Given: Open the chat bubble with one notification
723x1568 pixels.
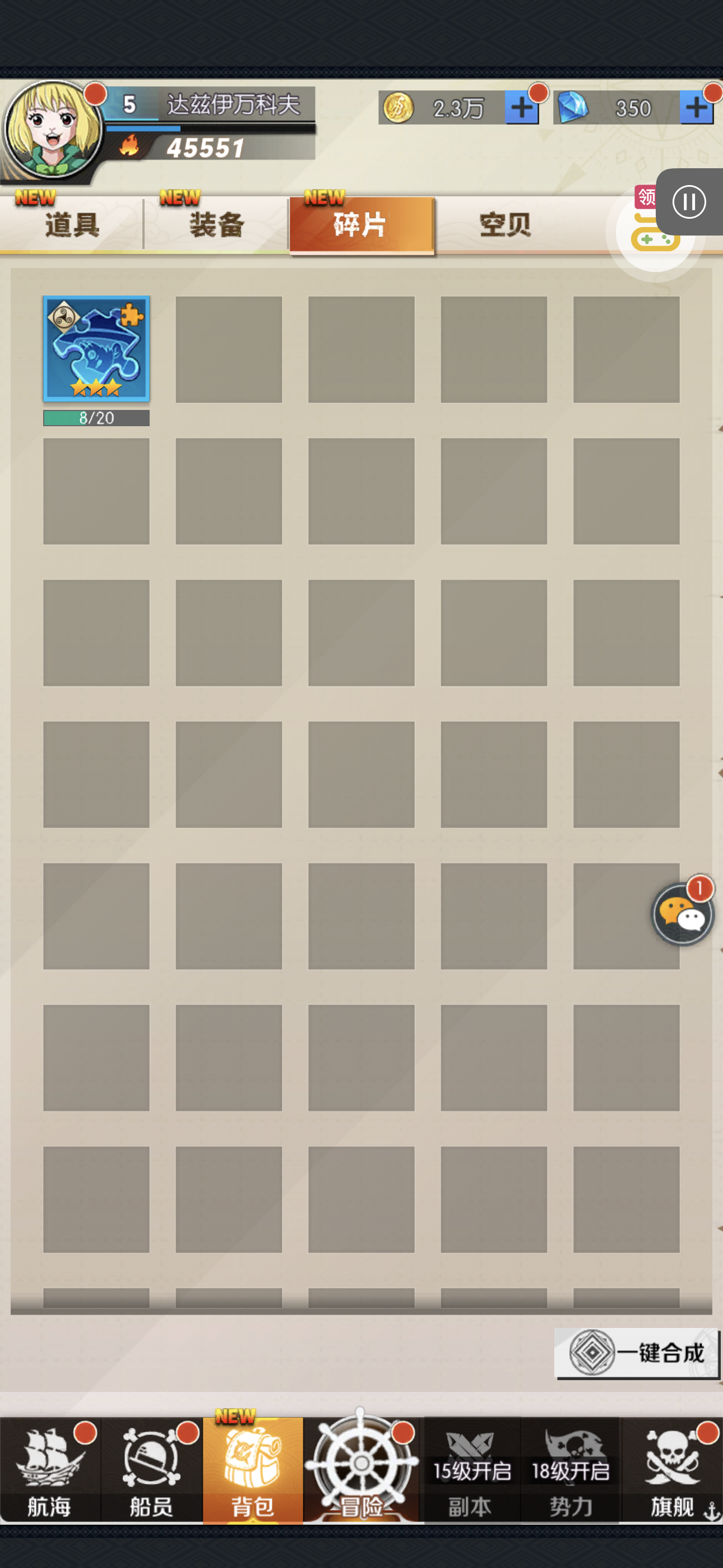Looking at the screenshot, I should pyautogui.click(x=682, y=914).
